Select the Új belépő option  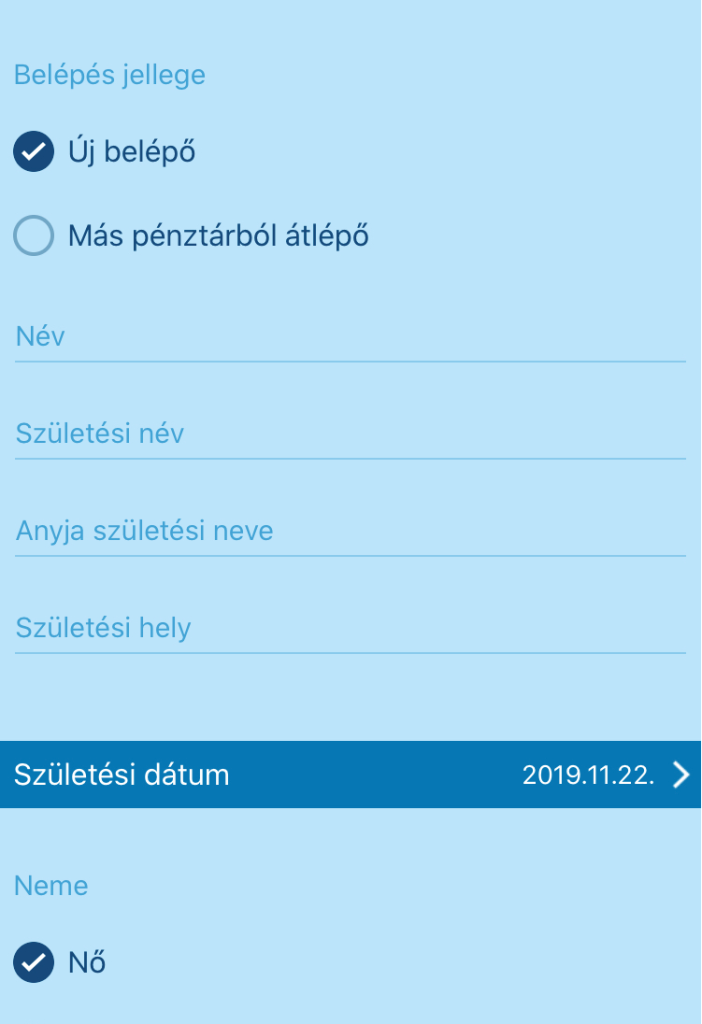34,153
